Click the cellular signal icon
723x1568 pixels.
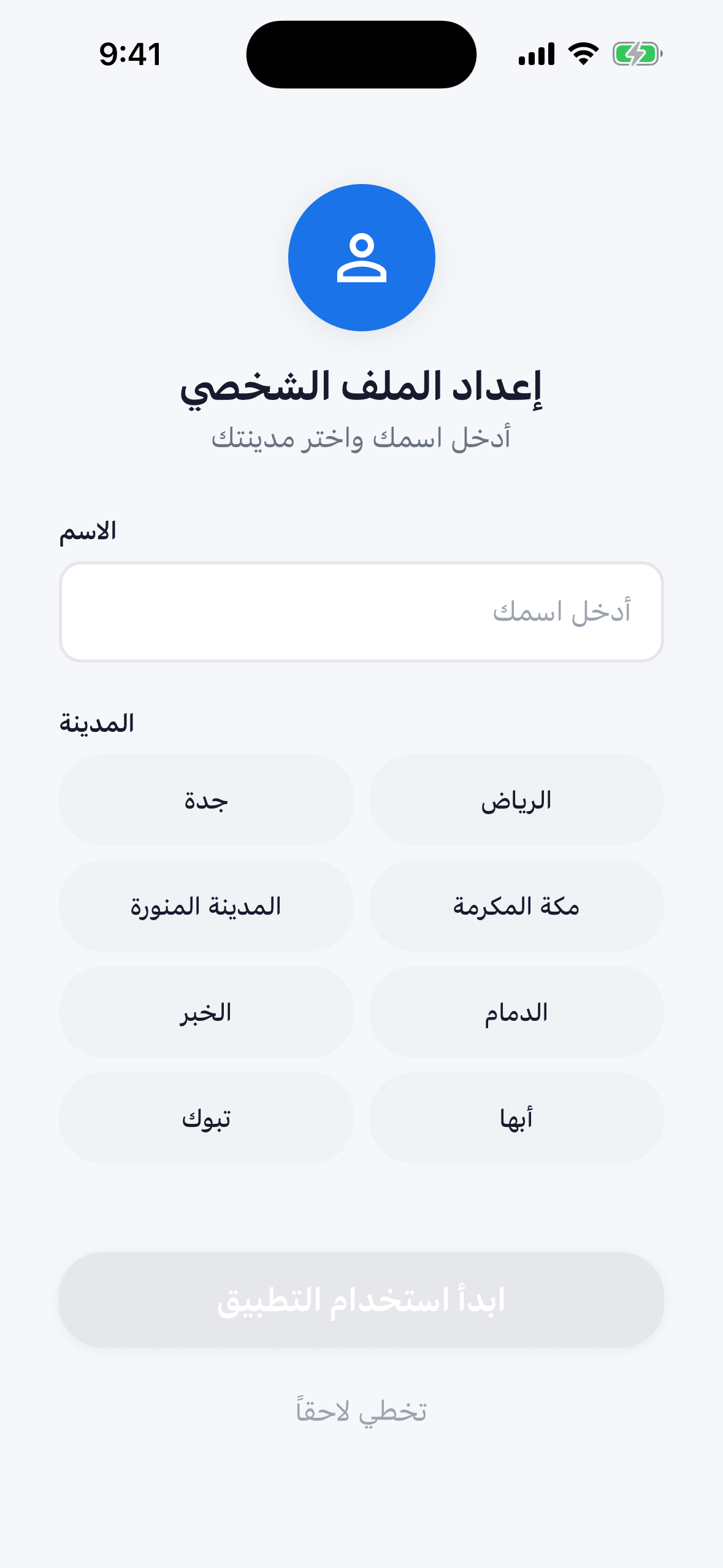535,54
